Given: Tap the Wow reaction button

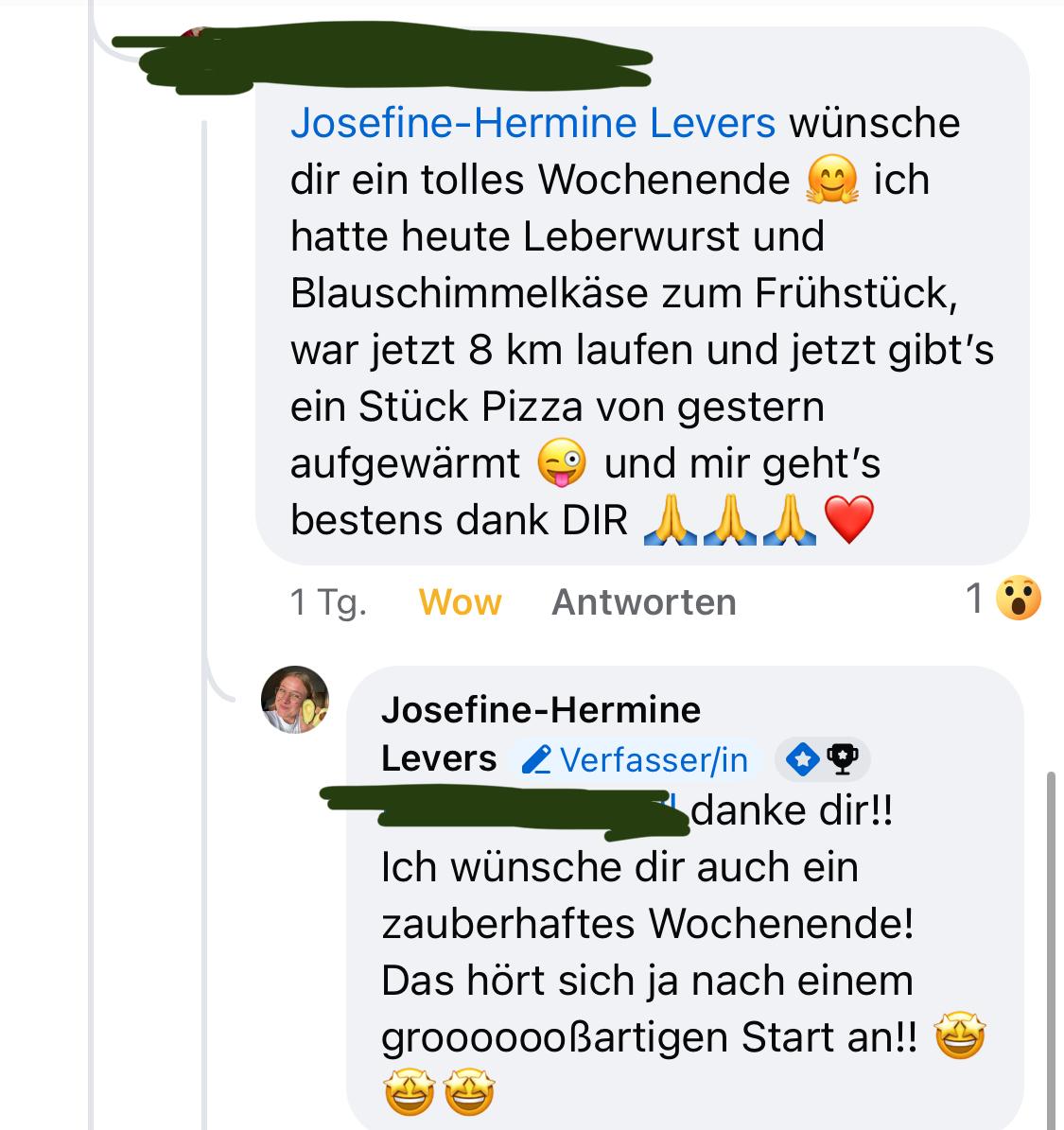Looking at the screenshot, I should click(x=460, y=601).
